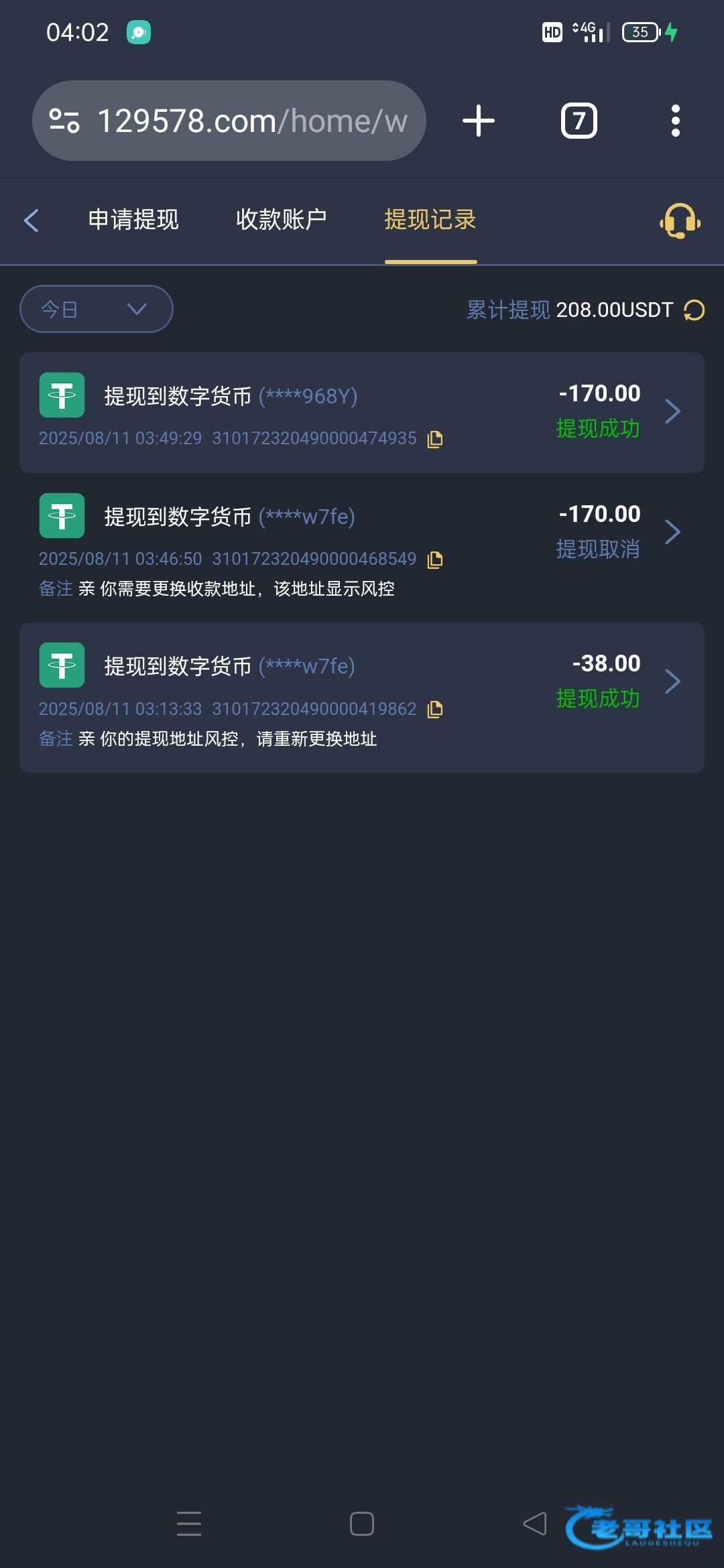
Task: Copy order number ending in 474935
Action: pos(435,439)
